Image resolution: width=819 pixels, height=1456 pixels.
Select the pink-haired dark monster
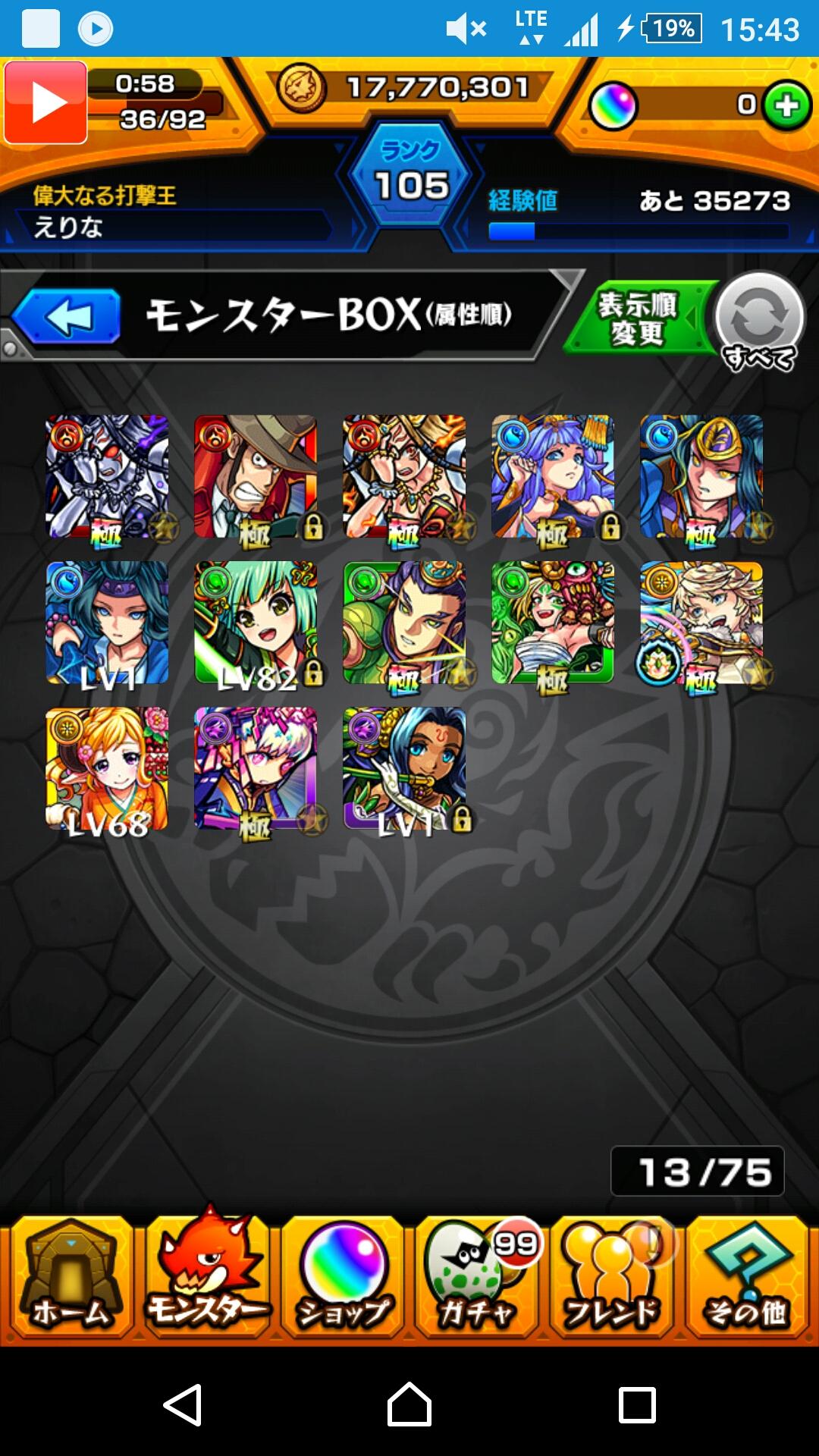[256, 769]
